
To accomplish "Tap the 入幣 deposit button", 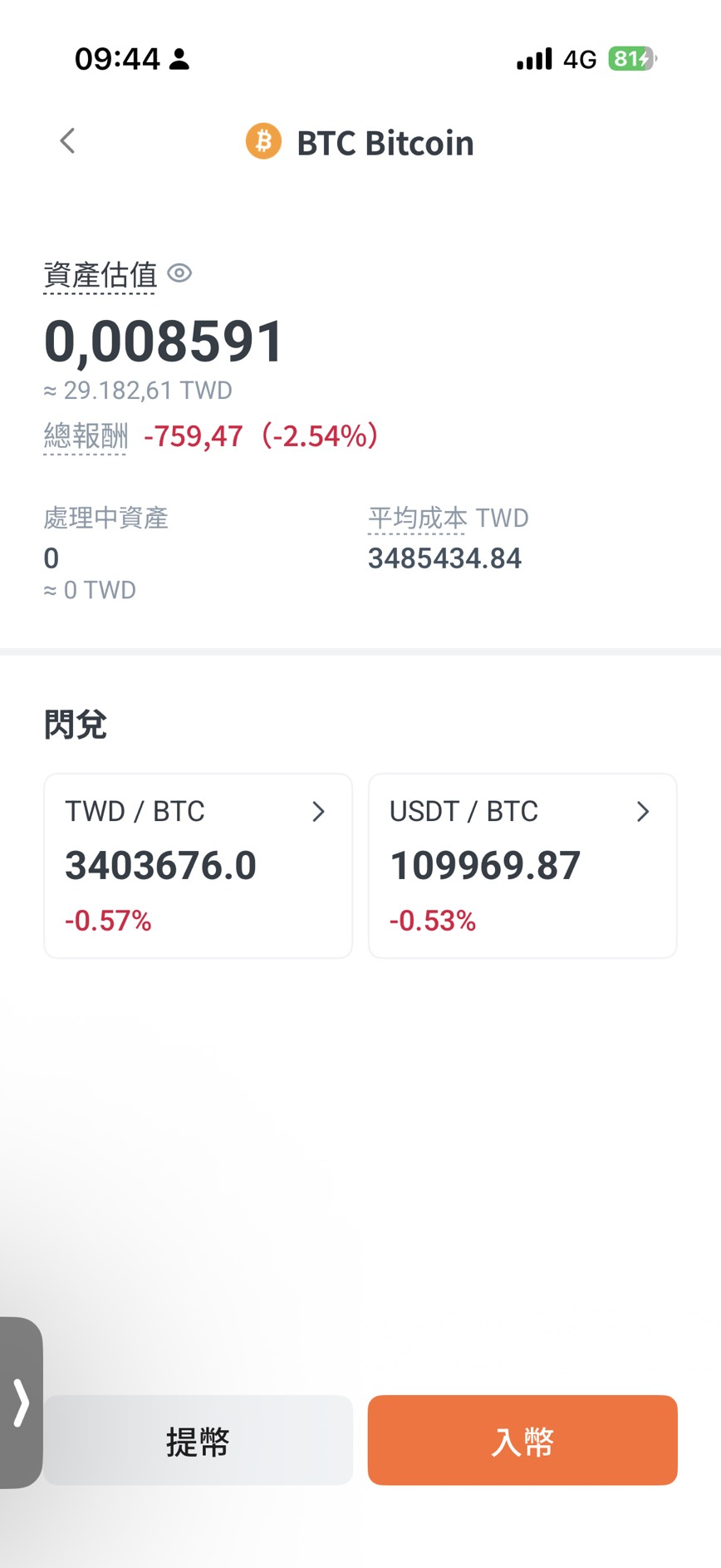I will coord(522,1441).
